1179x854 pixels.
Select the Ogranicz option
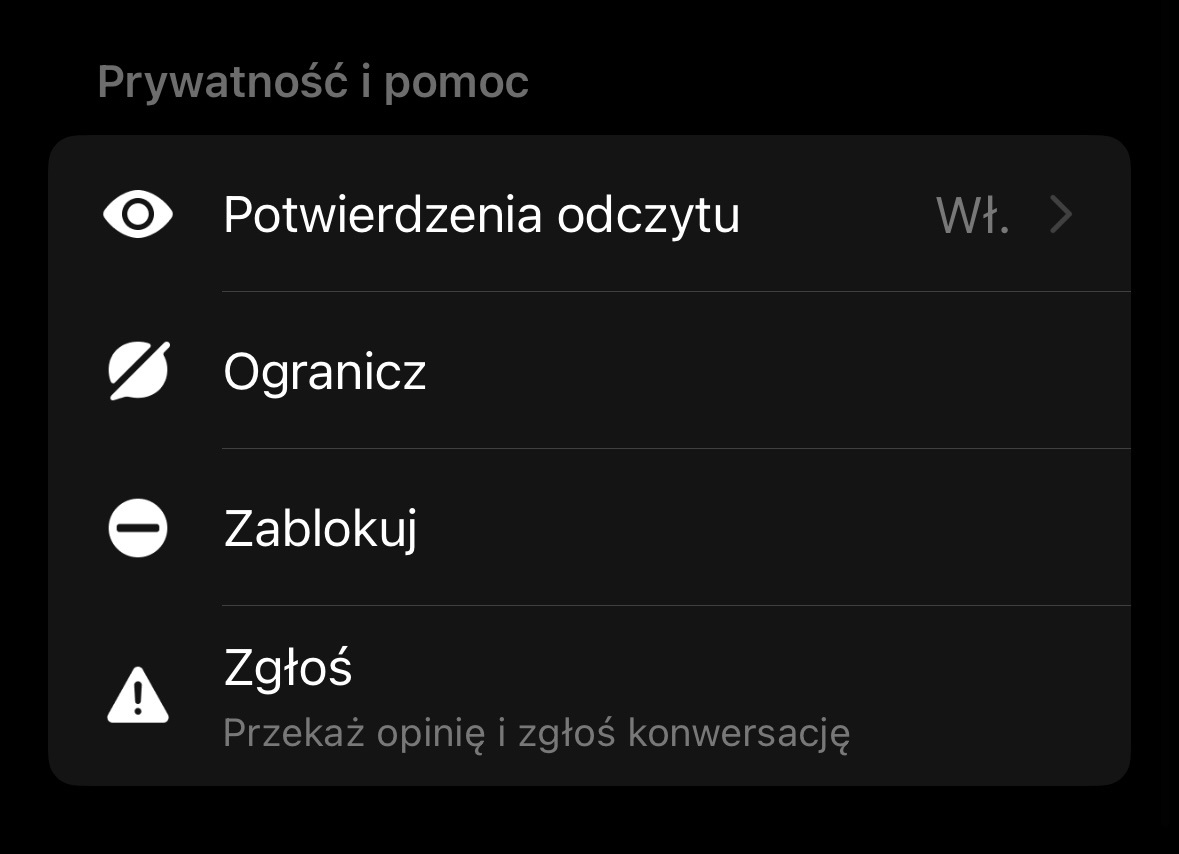click(x=325, y=371)
